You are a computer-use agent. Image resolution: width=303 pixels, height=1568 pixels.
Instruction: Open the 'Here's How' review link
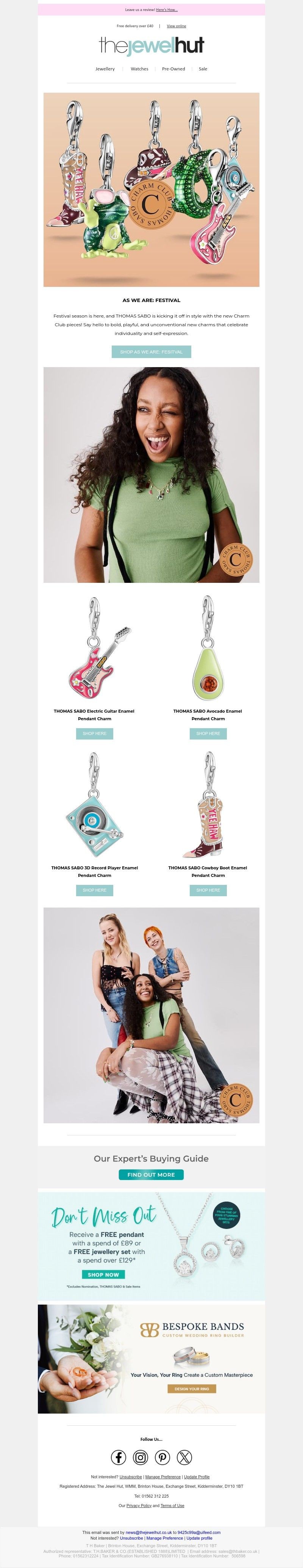pos(166,10)
